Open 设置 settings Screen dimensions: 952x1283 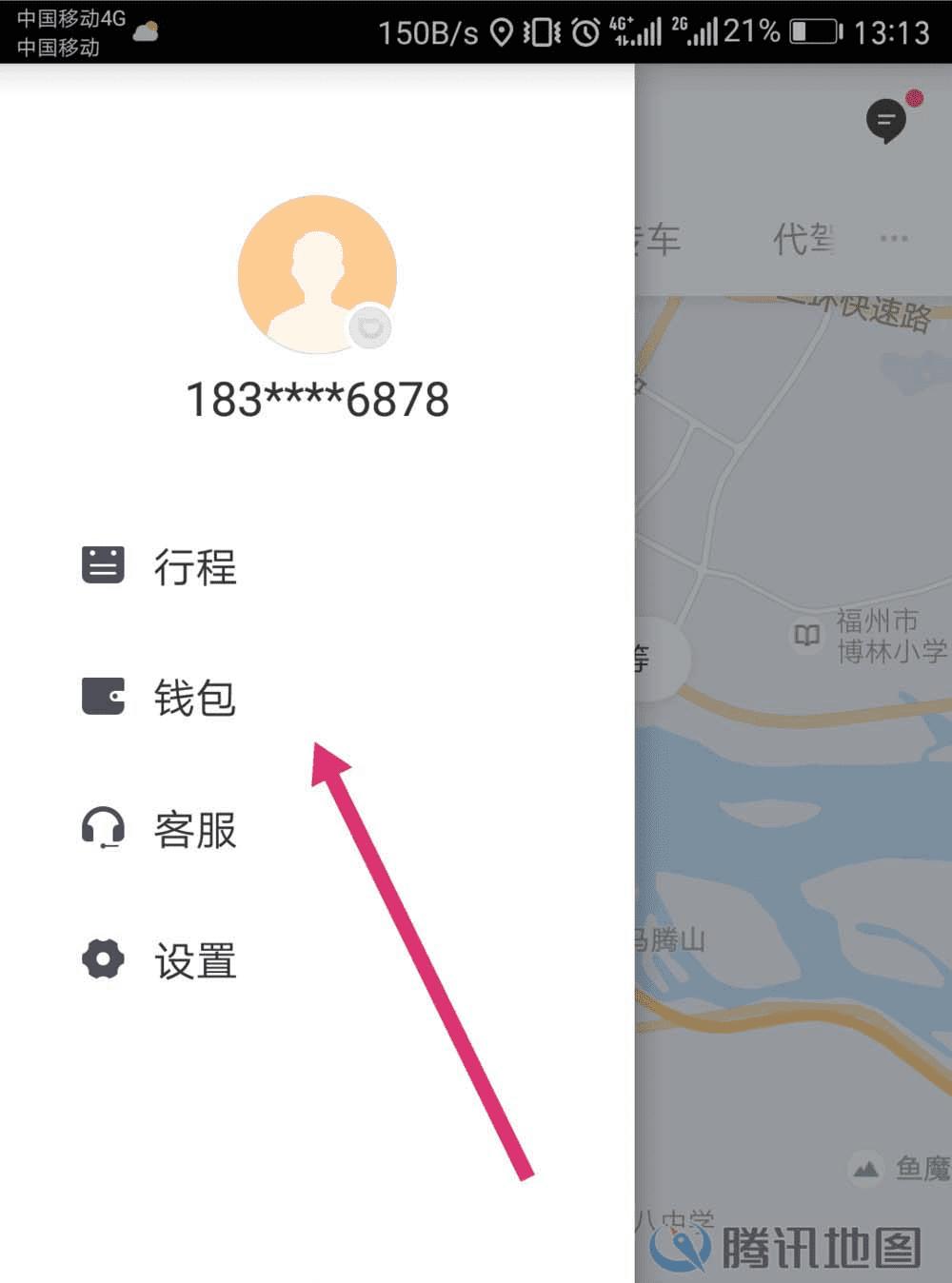tap(159, 959)
